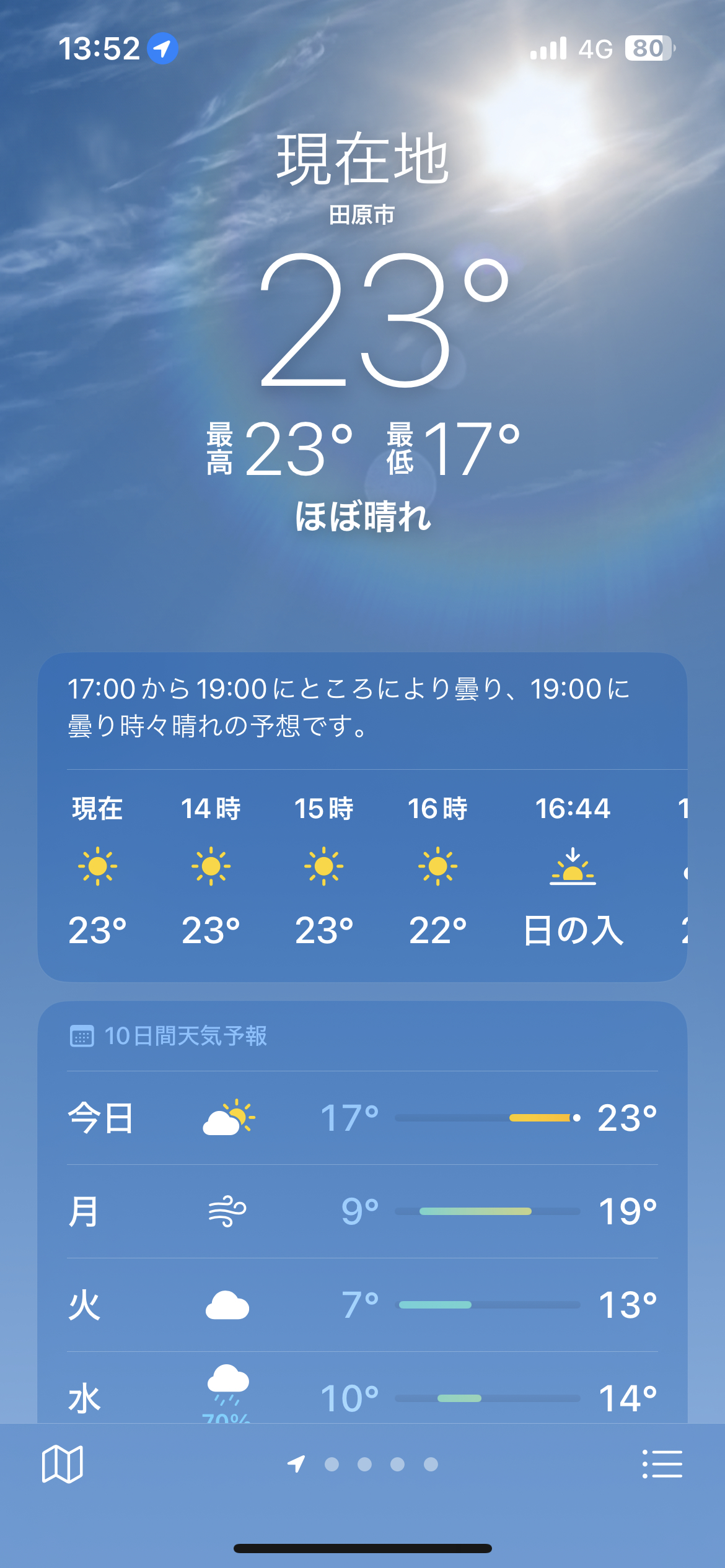
Task: View Monday (月) forecast details
Action: 362,1211
